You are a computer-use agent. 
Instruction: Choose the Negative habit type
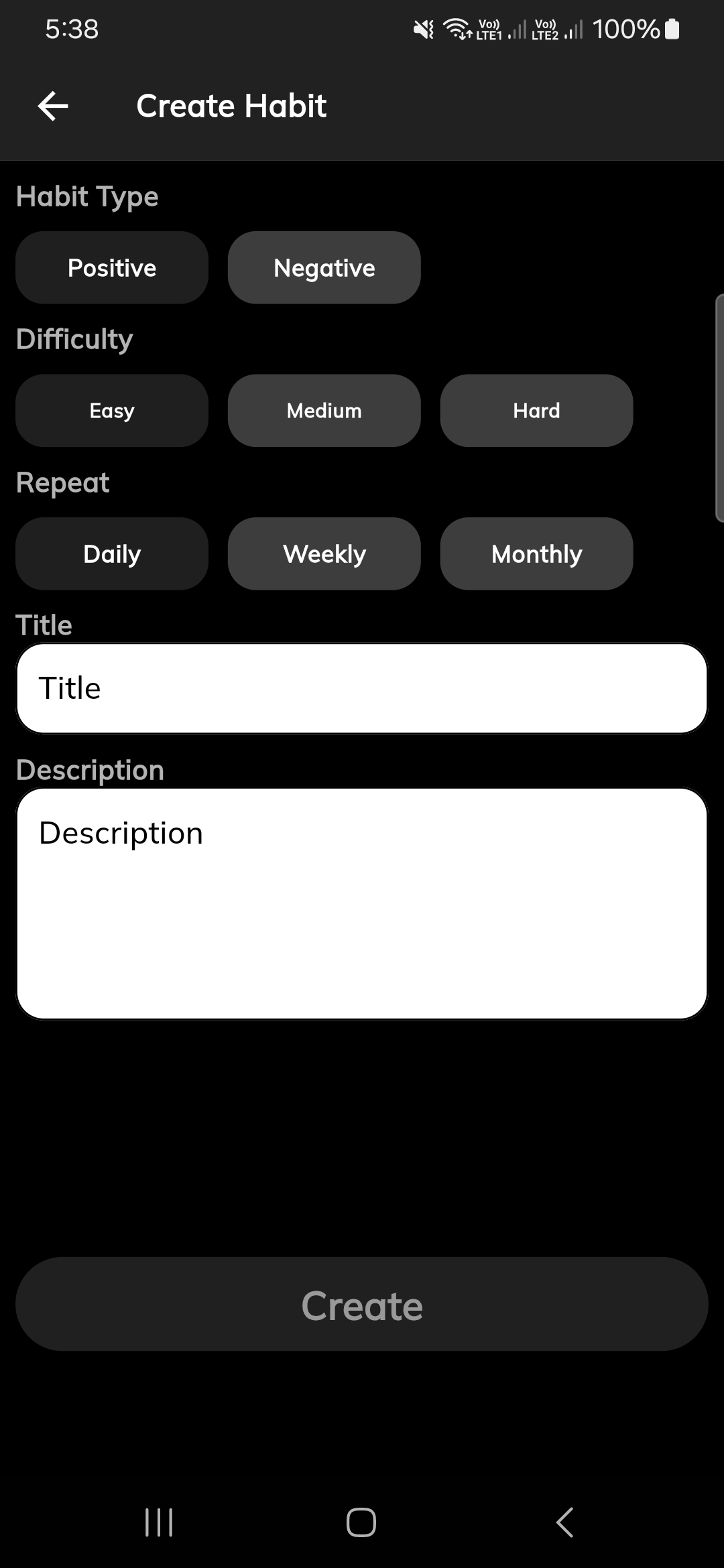click(x=324, y=268)
